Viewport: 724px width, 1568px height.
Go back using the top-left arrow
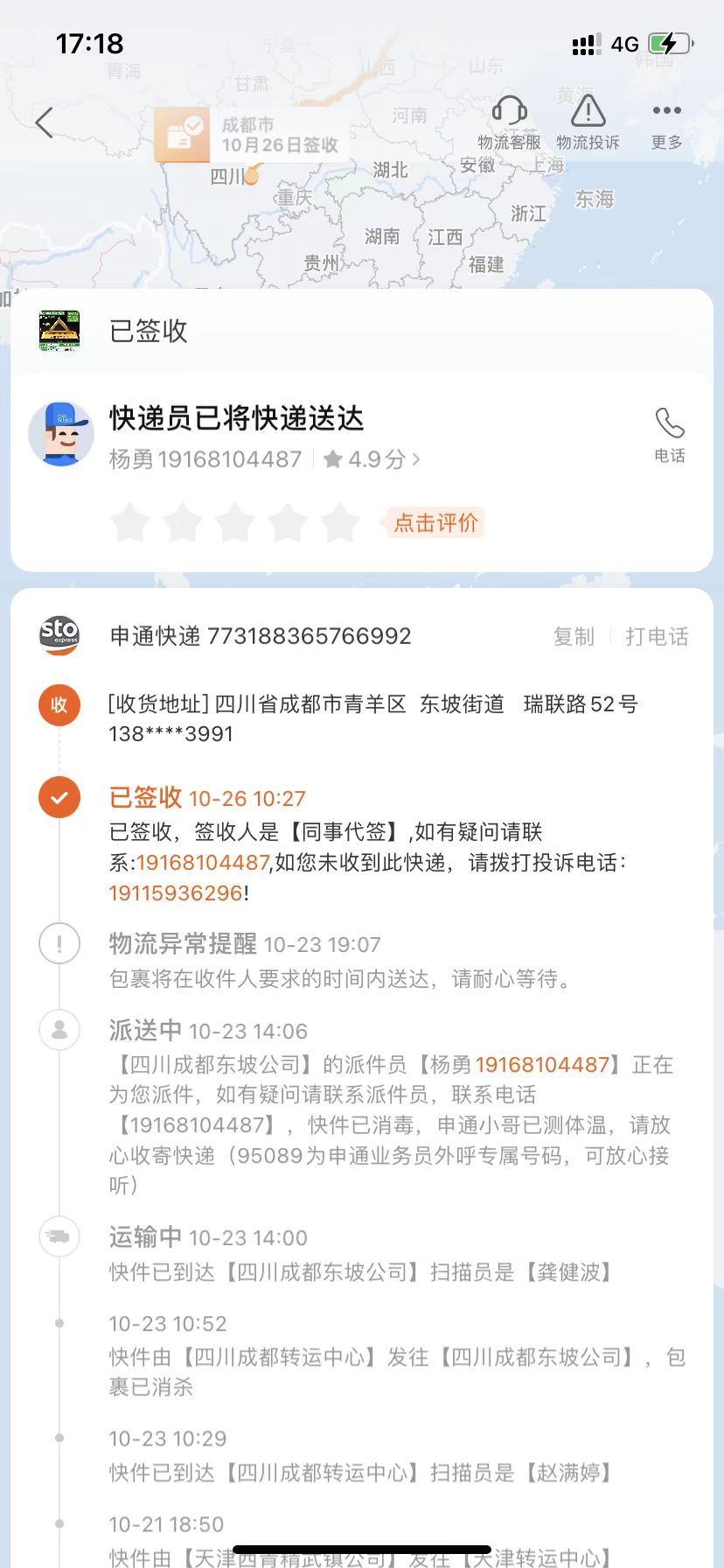[x=45, y=122]
